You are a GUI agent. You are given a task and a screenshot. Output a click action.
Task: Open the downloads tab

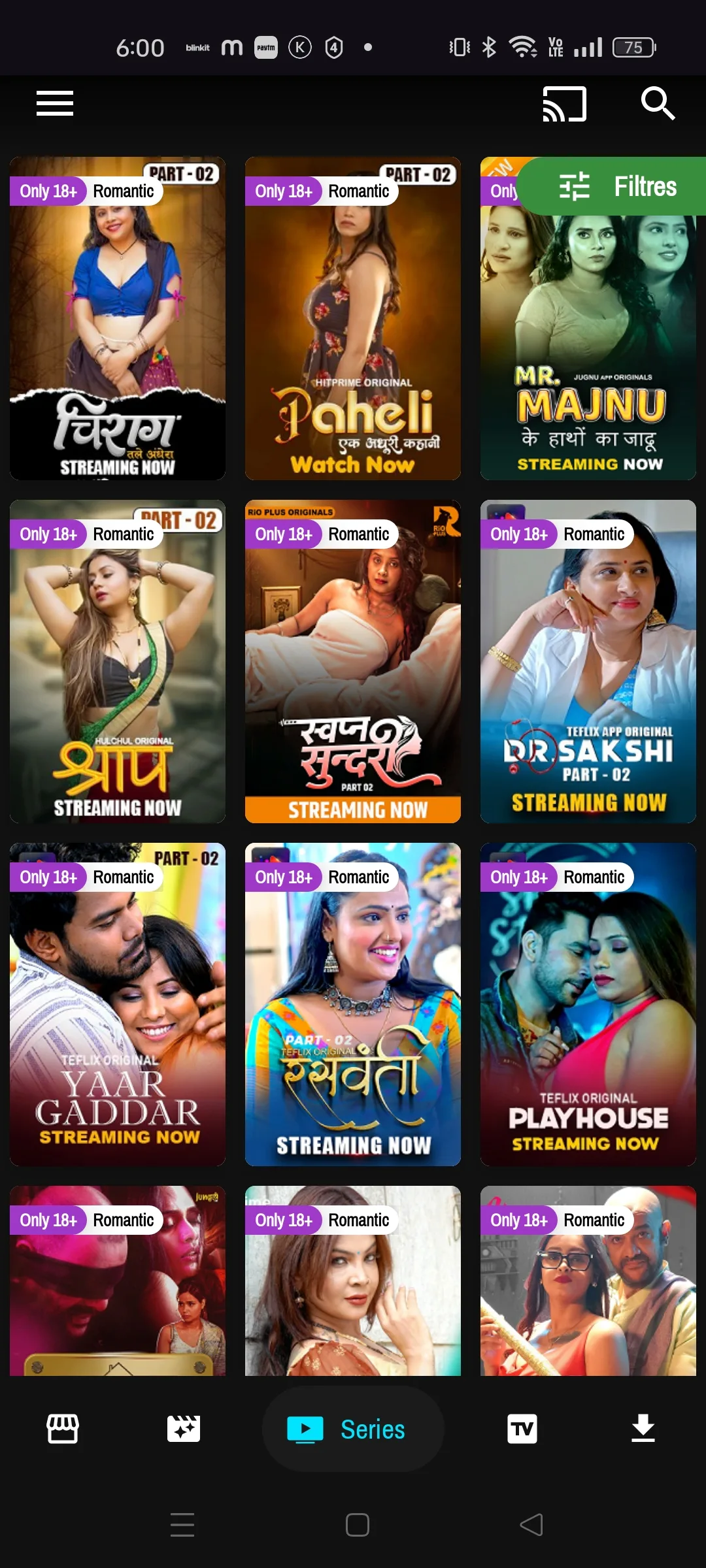[x=643, y=1429]
